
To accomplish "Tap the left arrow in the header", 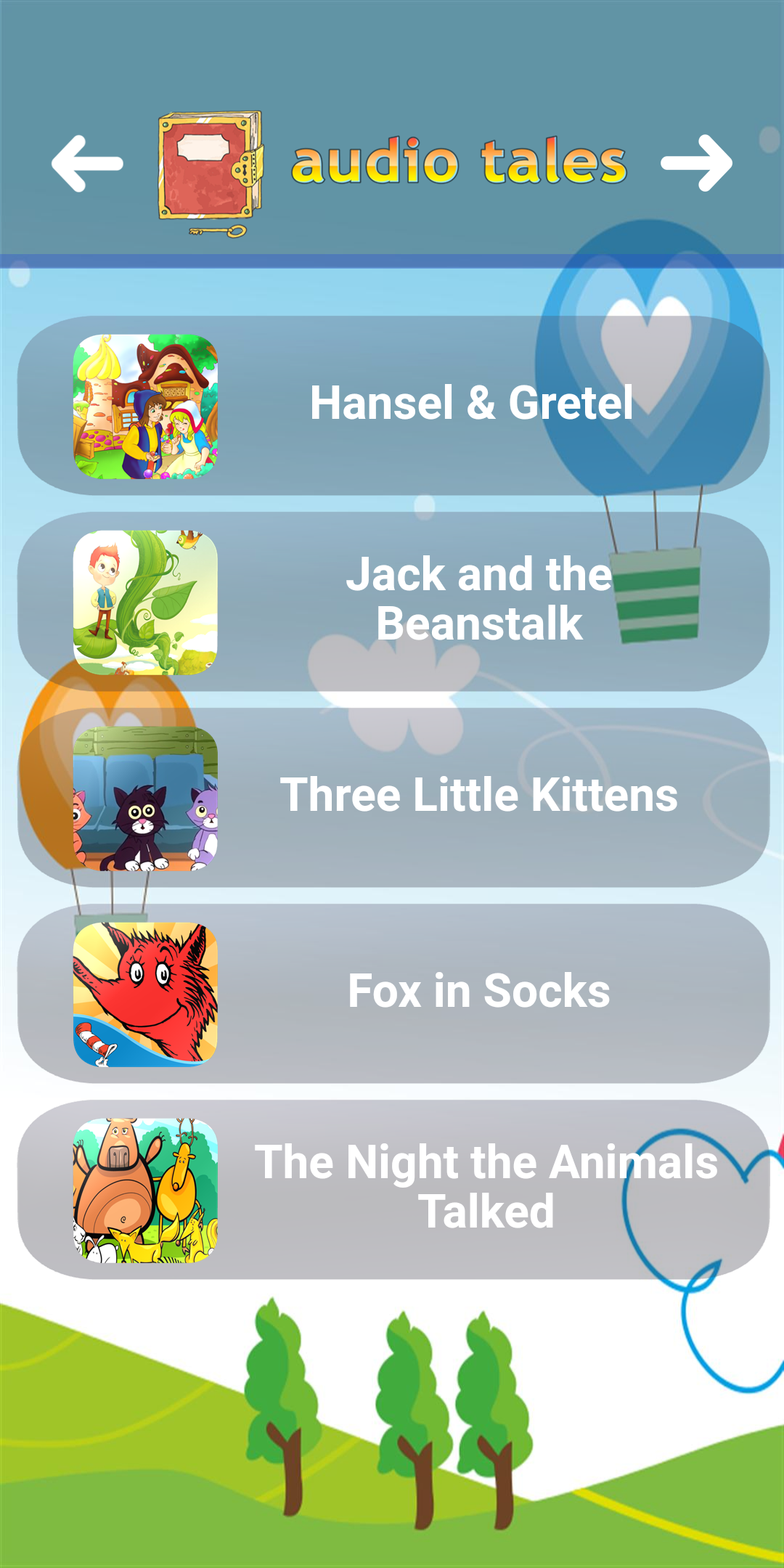I will click(x=87, y=163).
